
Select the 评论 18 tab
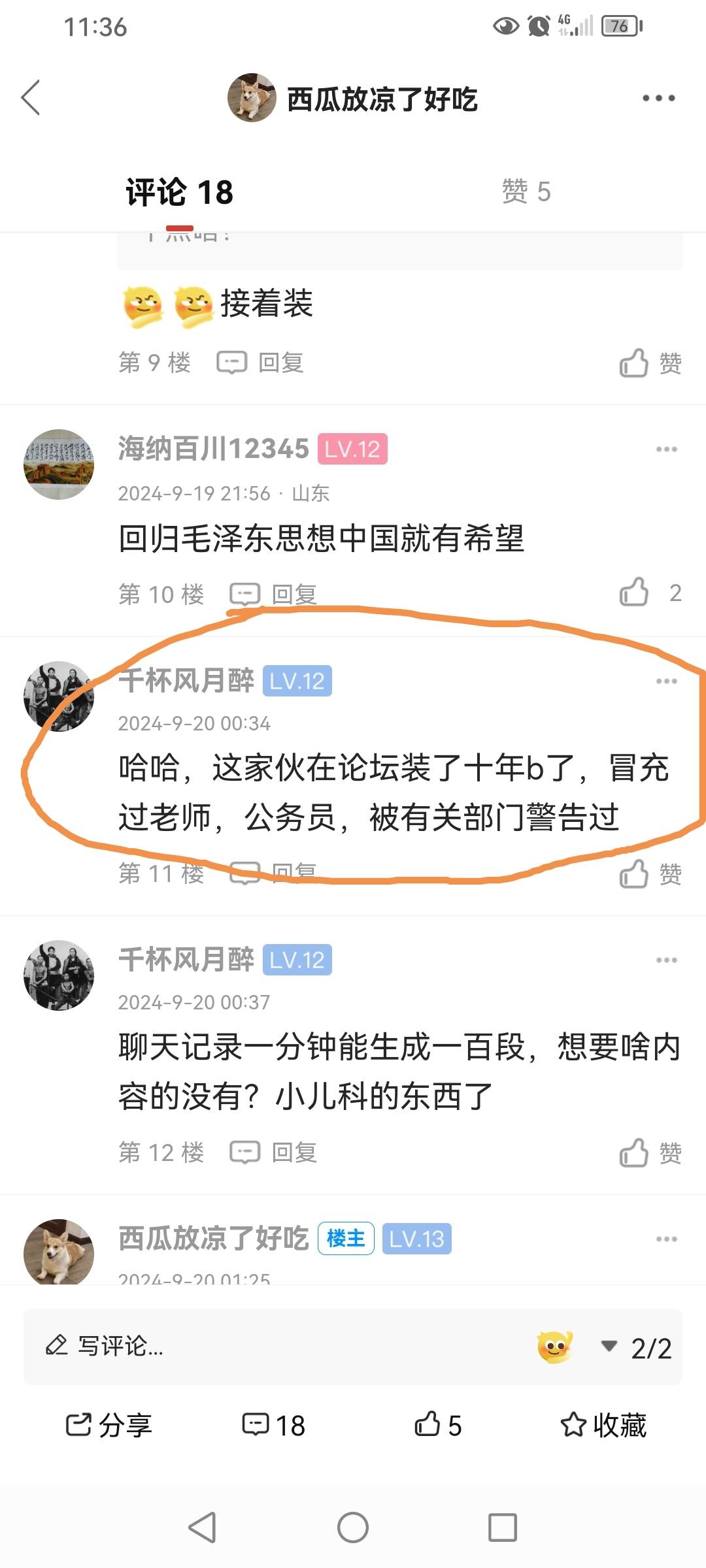pos(179,192)
